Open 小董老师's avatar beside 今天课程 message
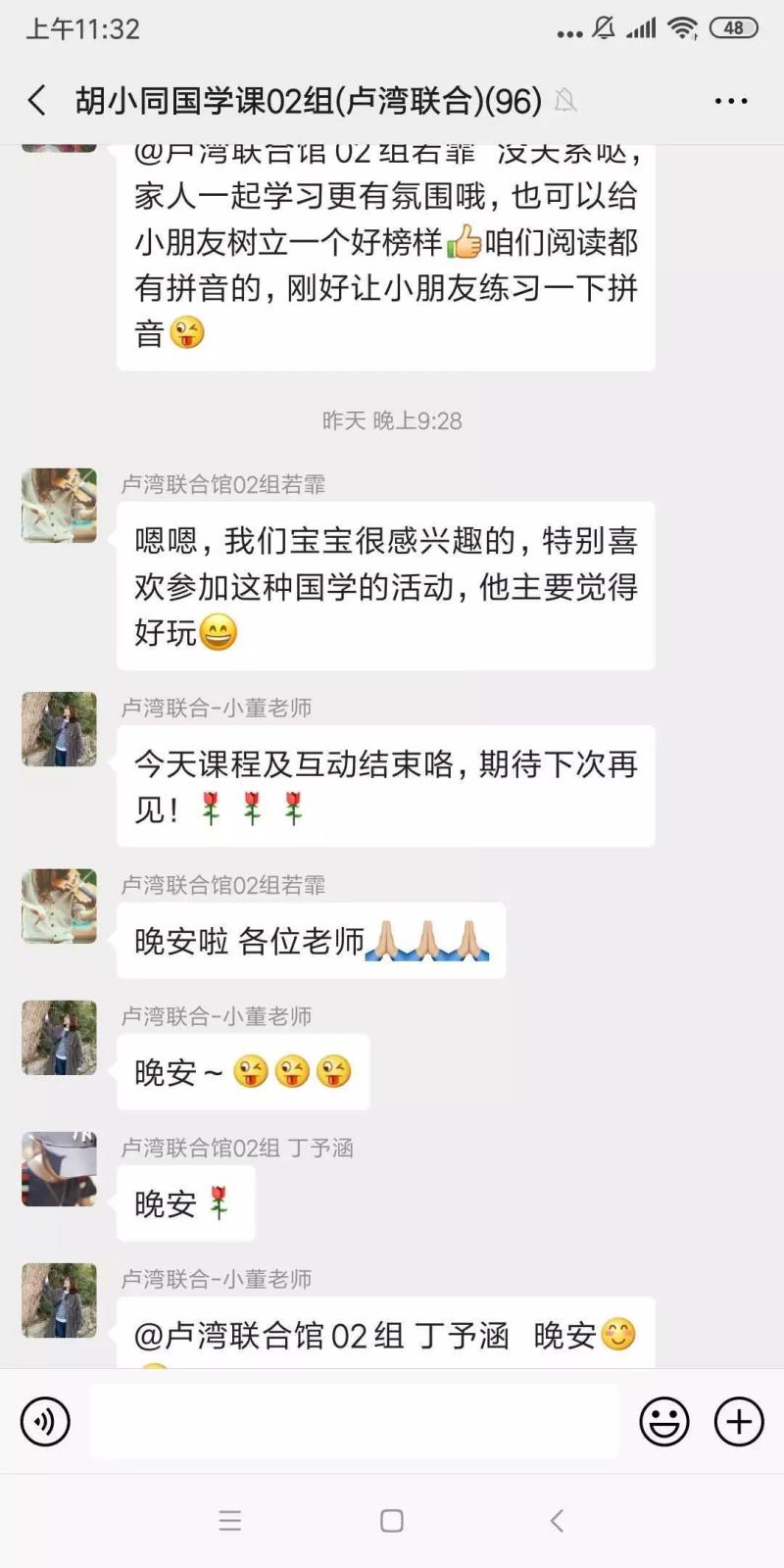This screenshot has height=1568, width=784. coord(60,729)
